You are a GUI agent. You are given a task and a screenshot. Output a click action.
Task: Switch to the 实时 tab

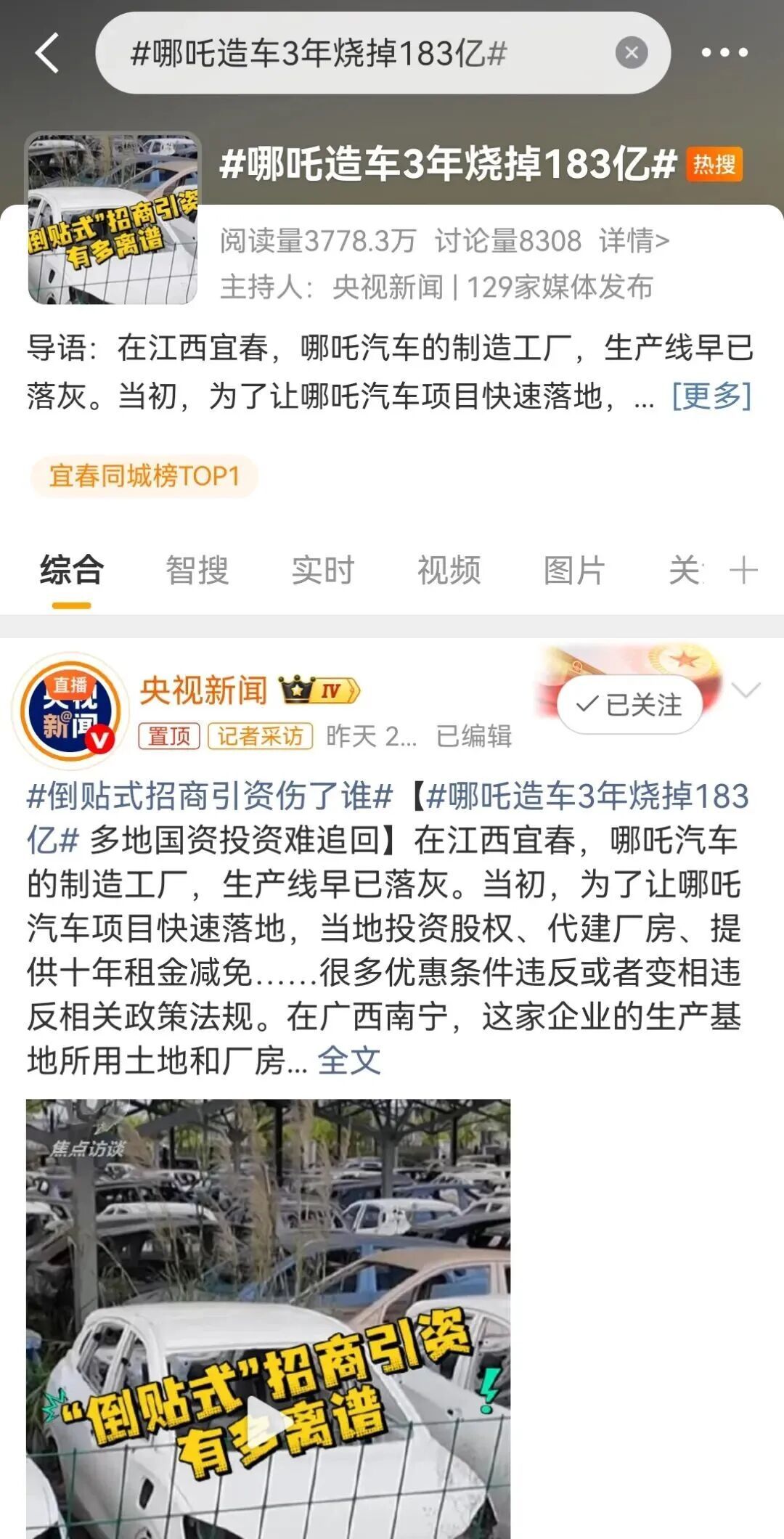pyautogui.click(x=322, y=570)
